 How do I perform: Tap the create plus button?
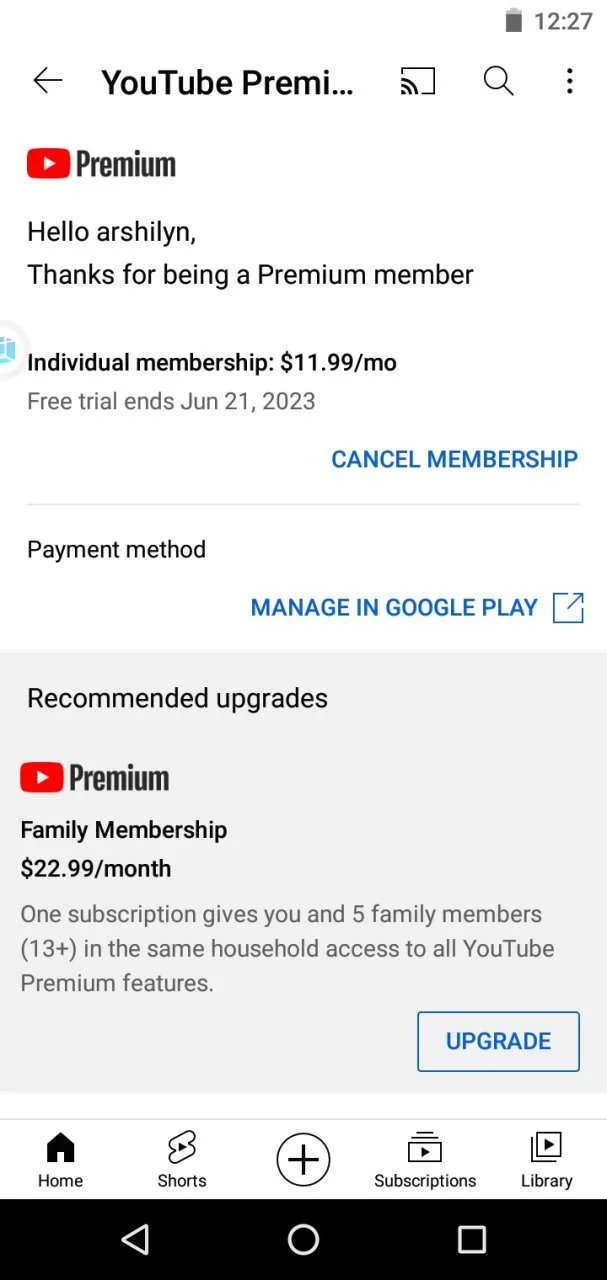click(303, 1160)
